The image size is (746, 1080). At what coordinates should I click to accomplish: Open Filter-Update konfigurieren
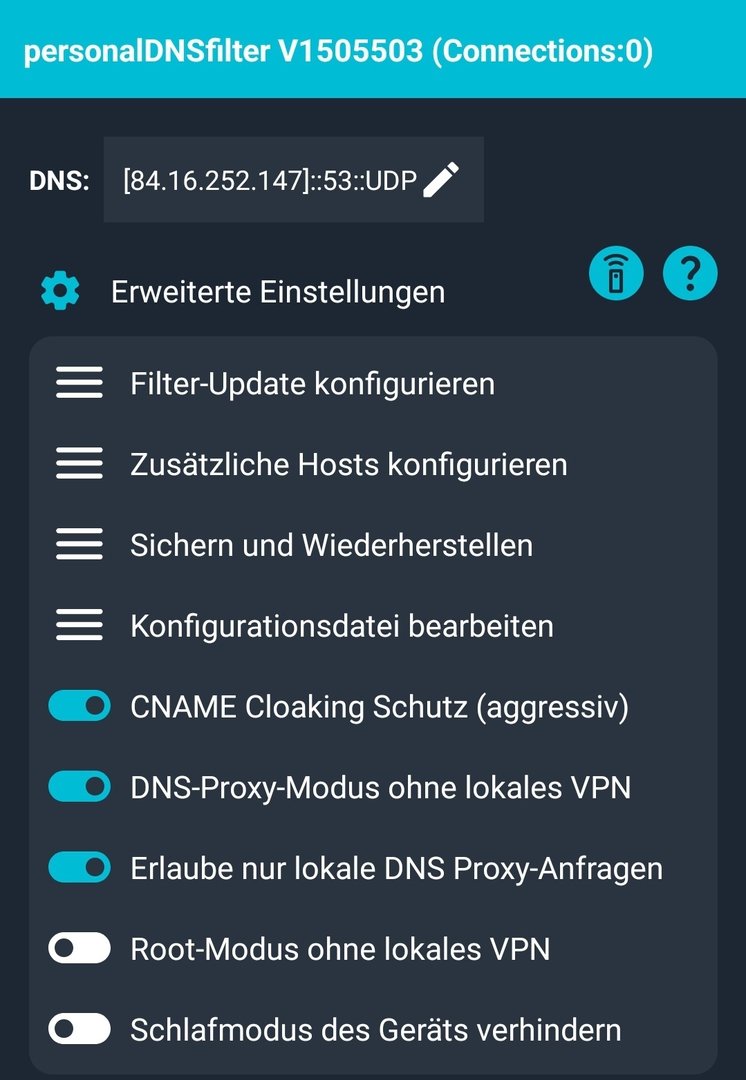312,383
